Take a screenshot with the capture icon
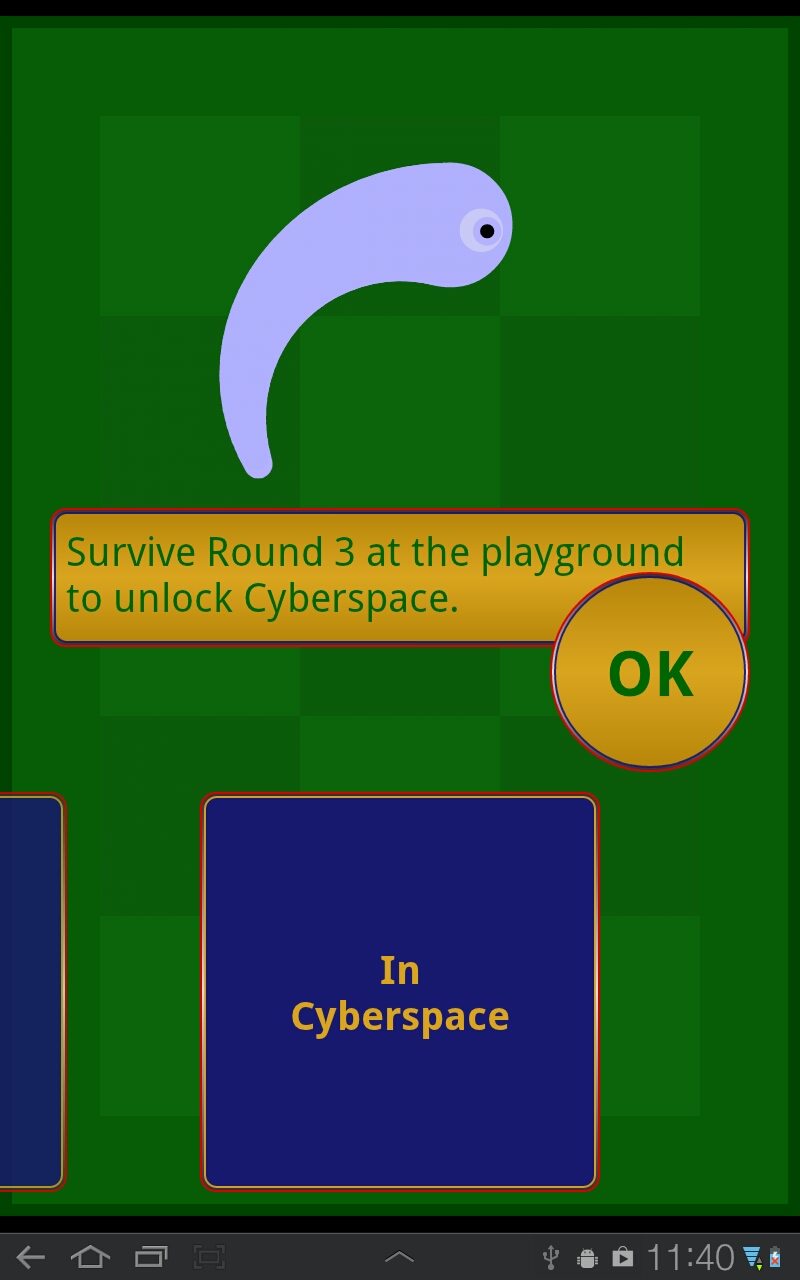Image resolution: width=800 pixels, height=1280 pixels. pos(209,1257)
